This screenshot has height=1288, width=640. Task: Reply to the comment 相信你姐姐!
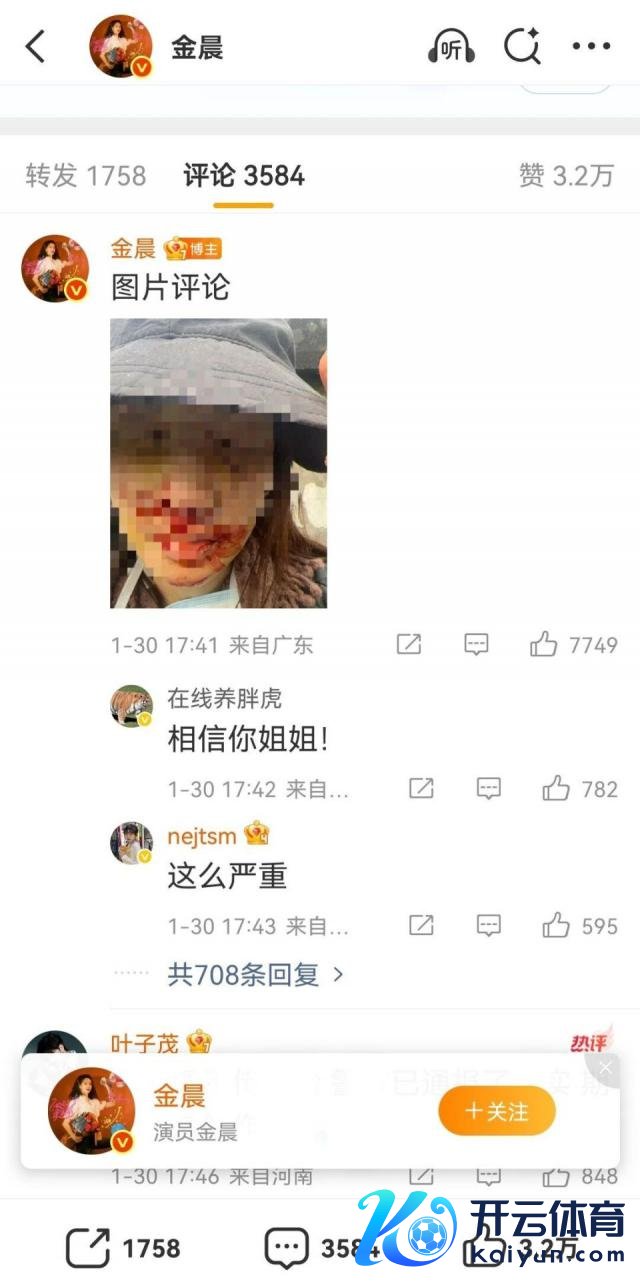click(x=488, y=789)
